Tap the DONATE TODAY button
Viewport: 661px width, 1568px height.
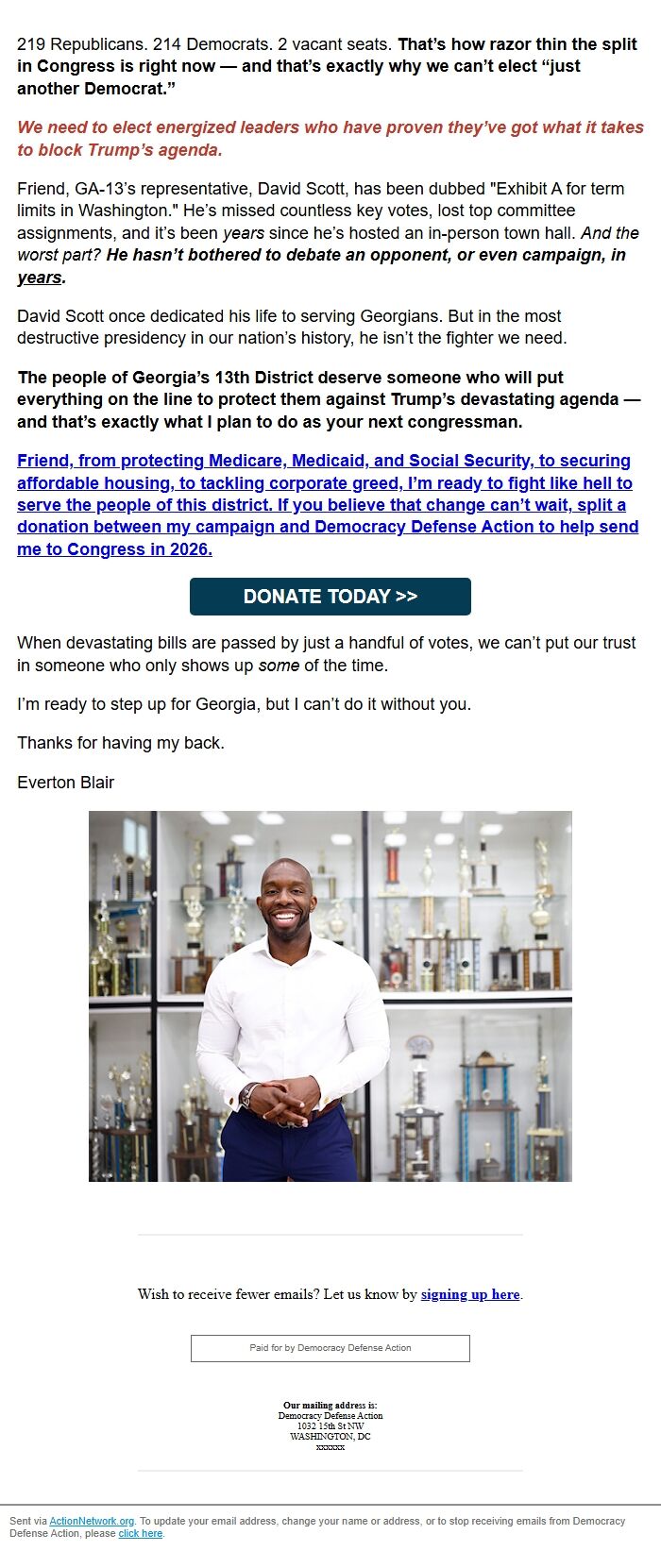[x=330, y=597]
